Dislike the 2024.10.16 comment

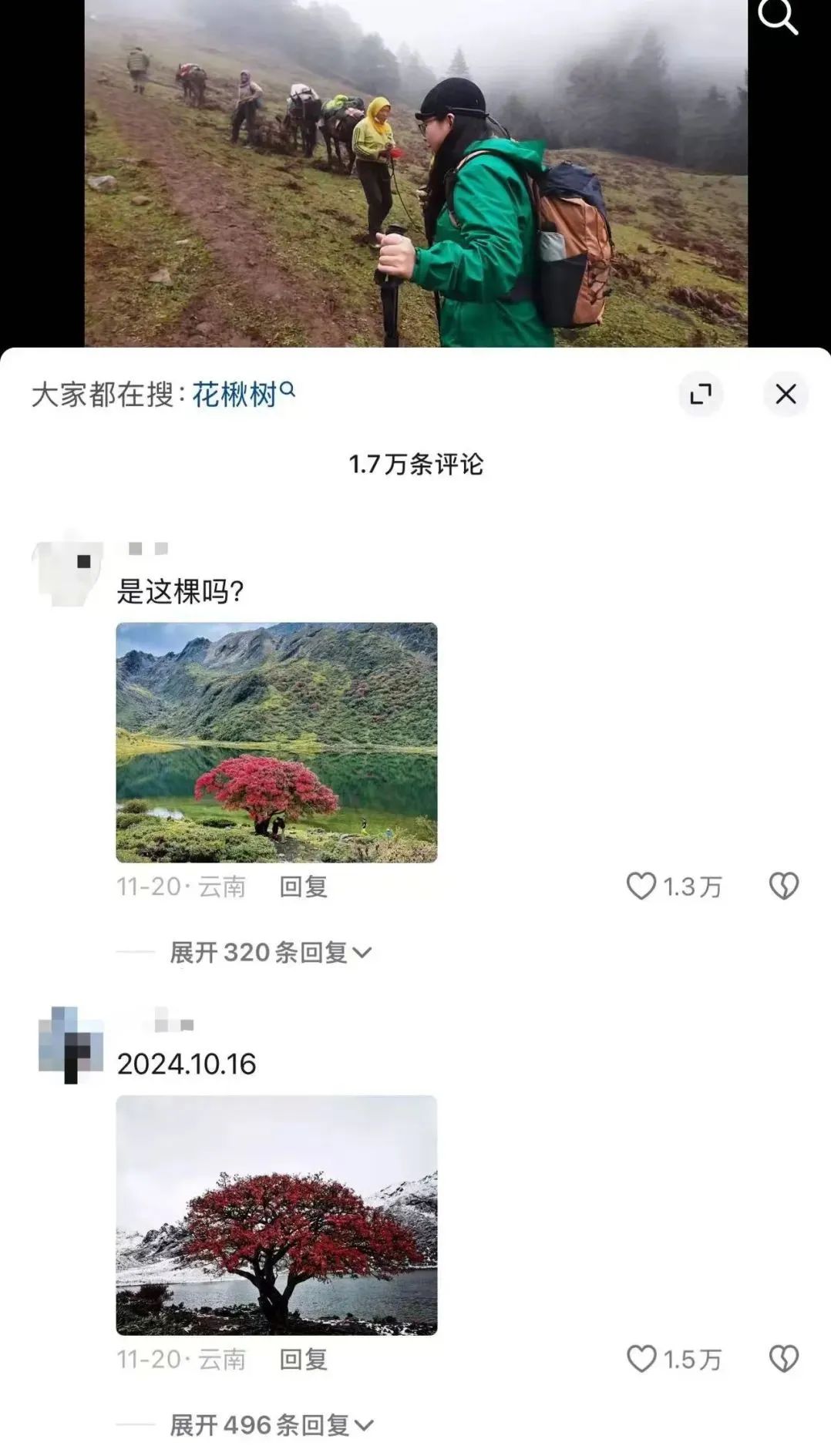[x=783, y=1359]
